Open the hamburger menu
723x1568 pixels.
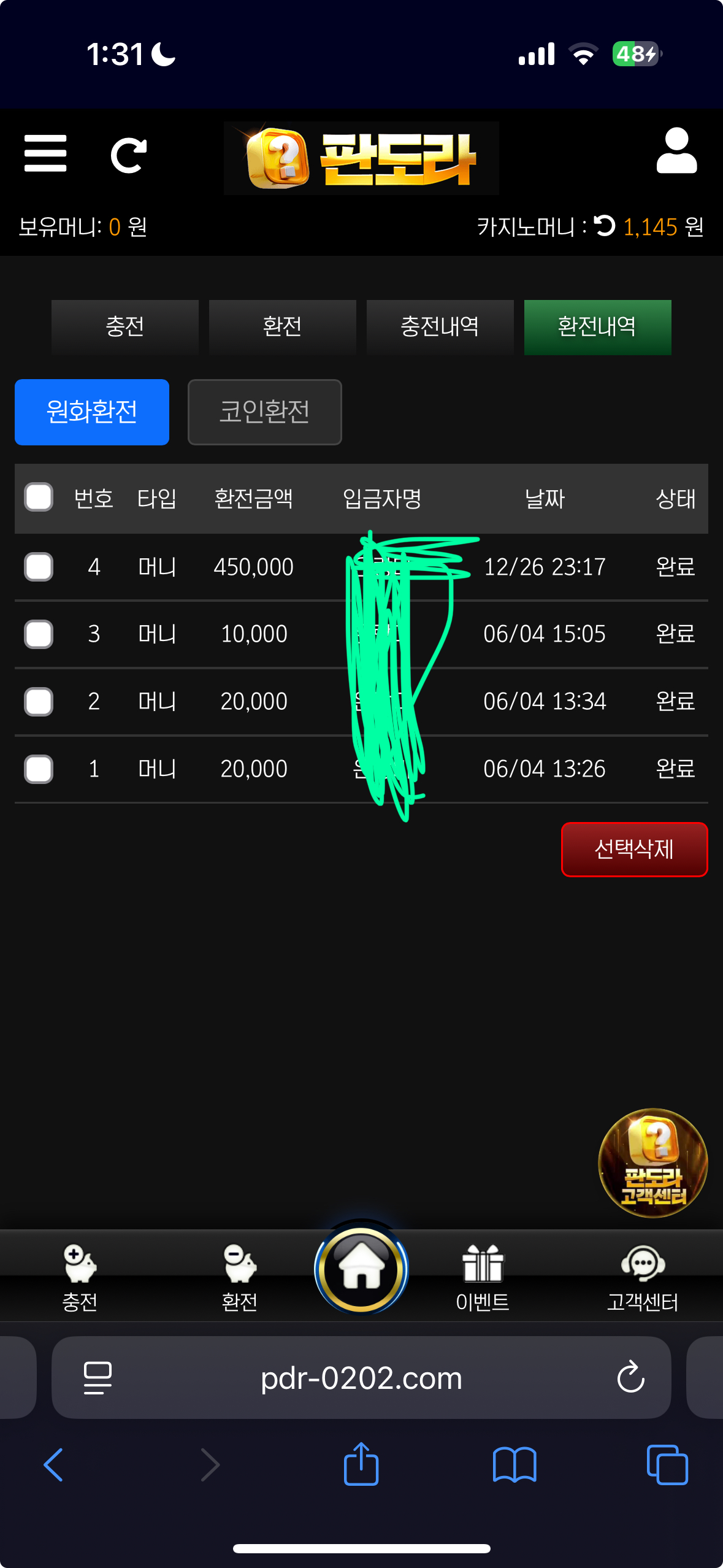(x=45, y=153)
